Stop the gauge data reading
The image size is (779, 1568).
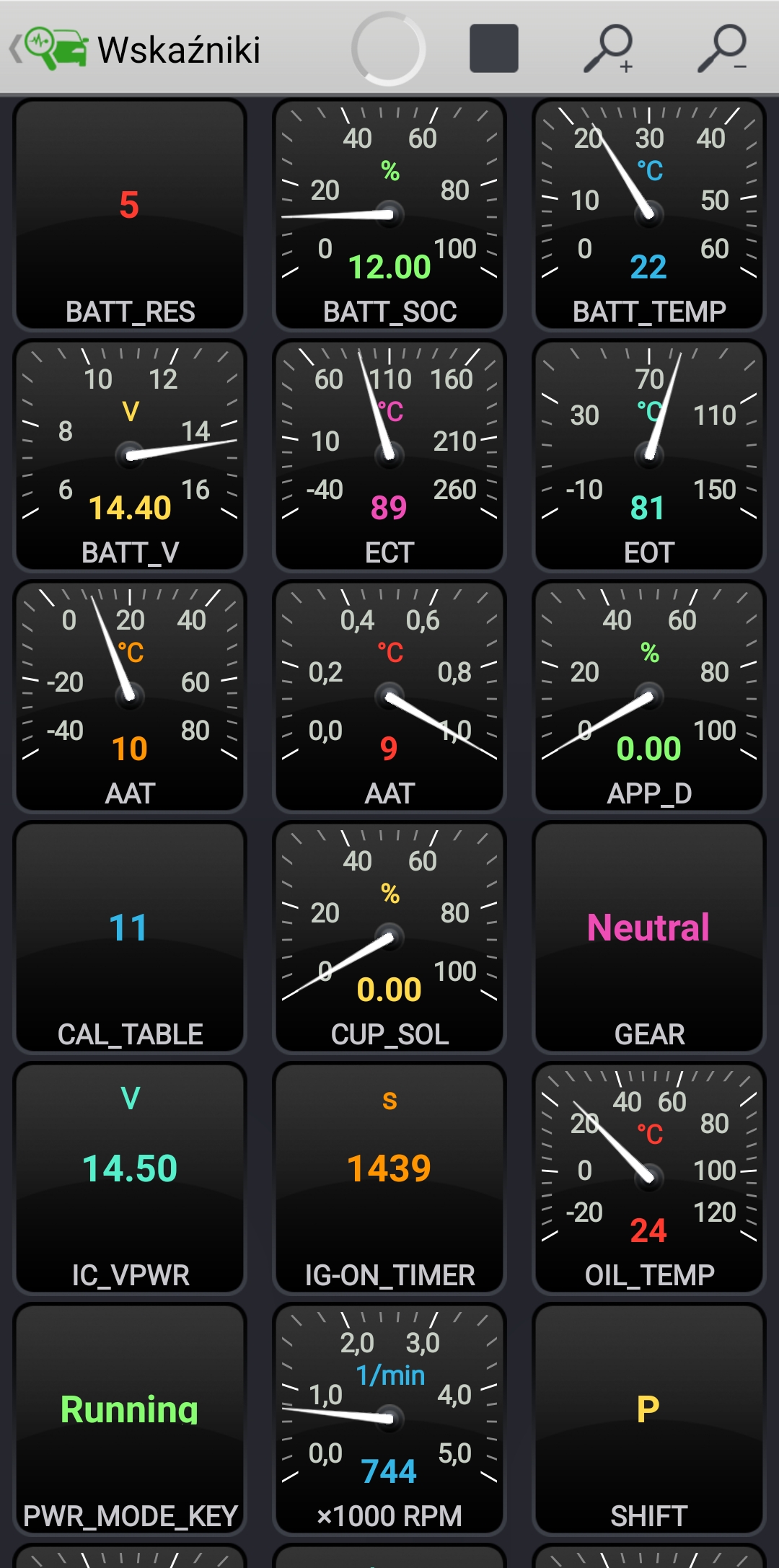493,48
